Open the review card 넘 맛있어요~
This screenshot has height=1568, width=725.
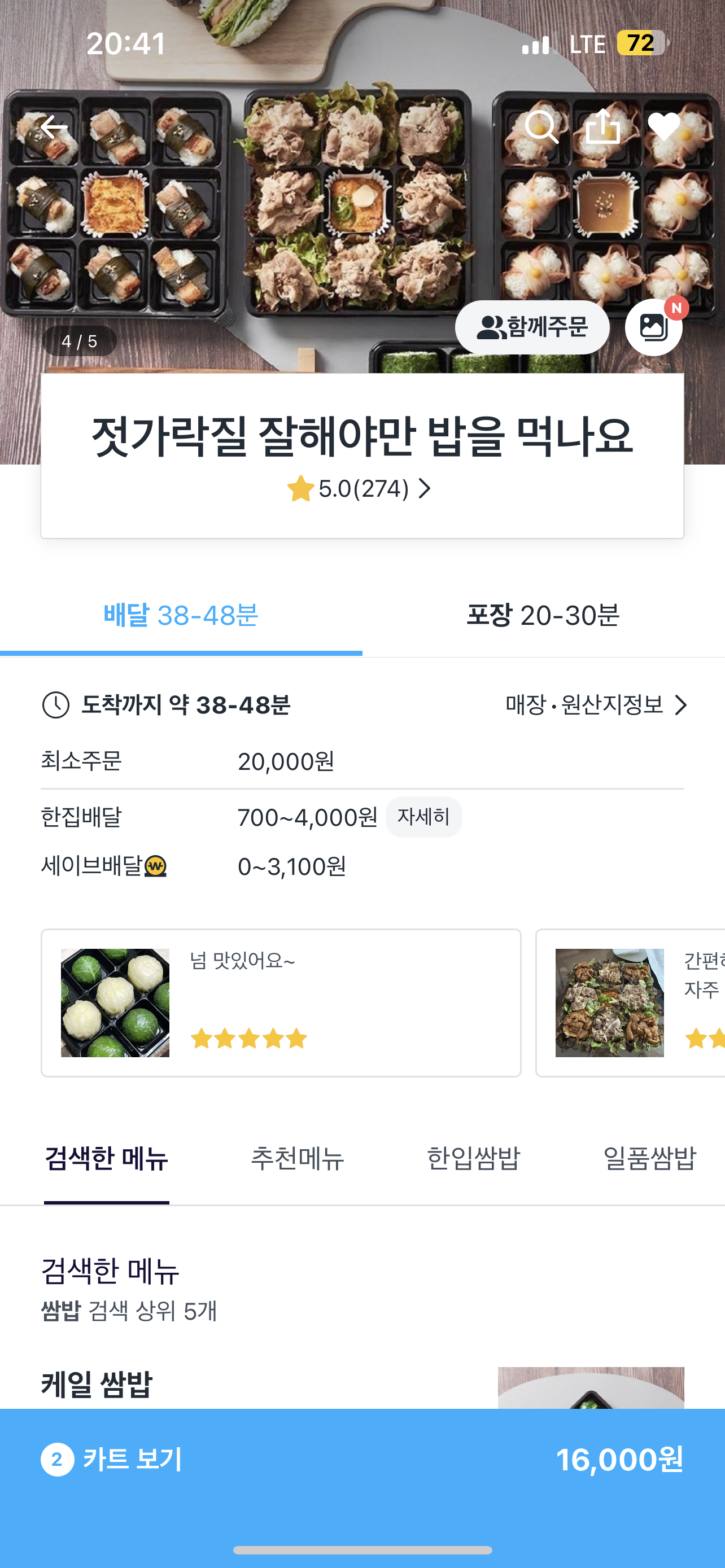(281, 1002)
